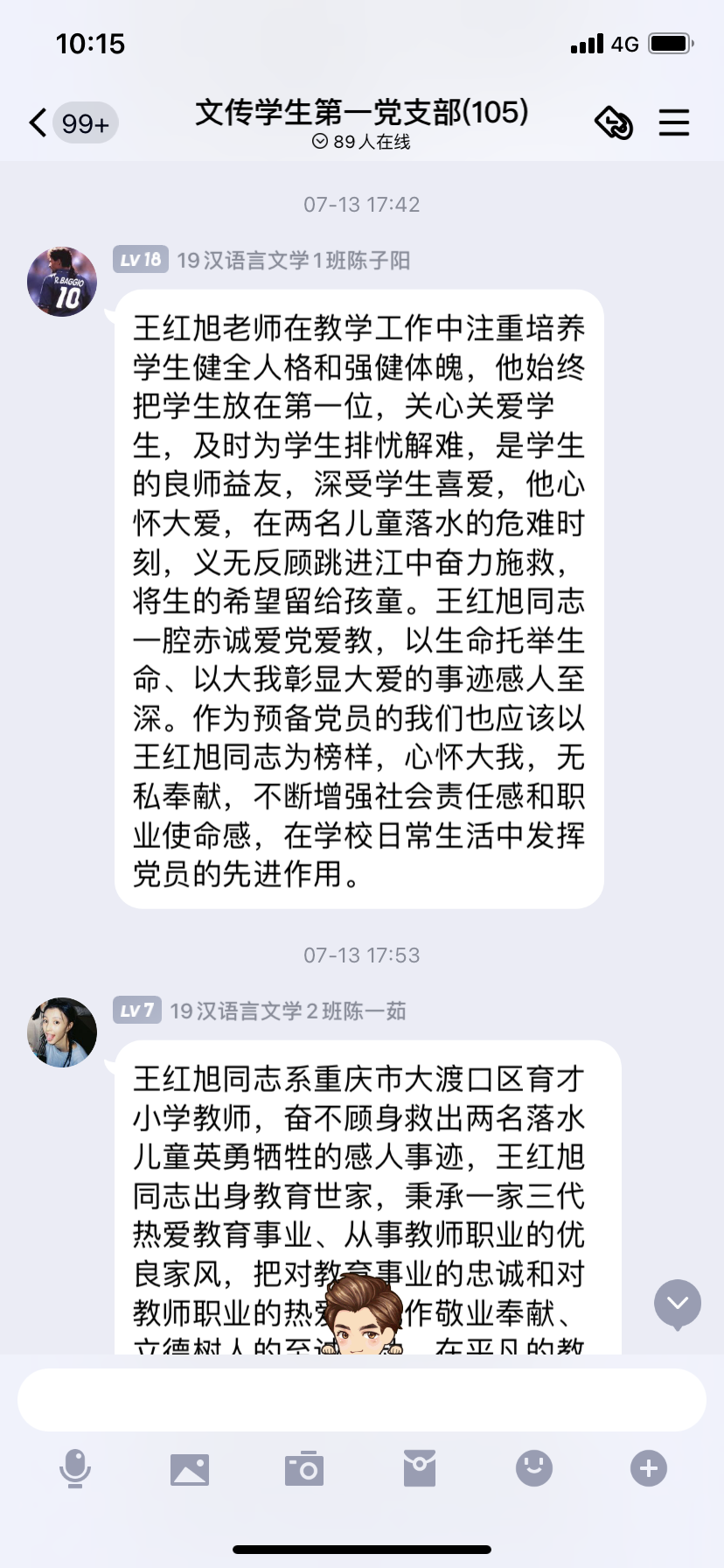The height and width of the screenshot is (1568, 724).
Task: Open the photo gallery picker
Action: tap(190, 1468)
